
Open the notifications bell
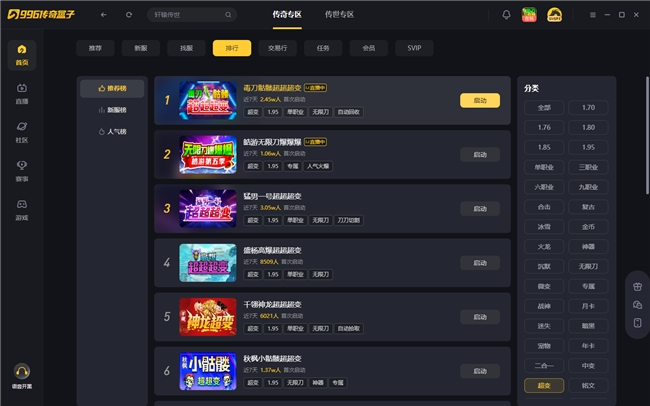(506, 15)
